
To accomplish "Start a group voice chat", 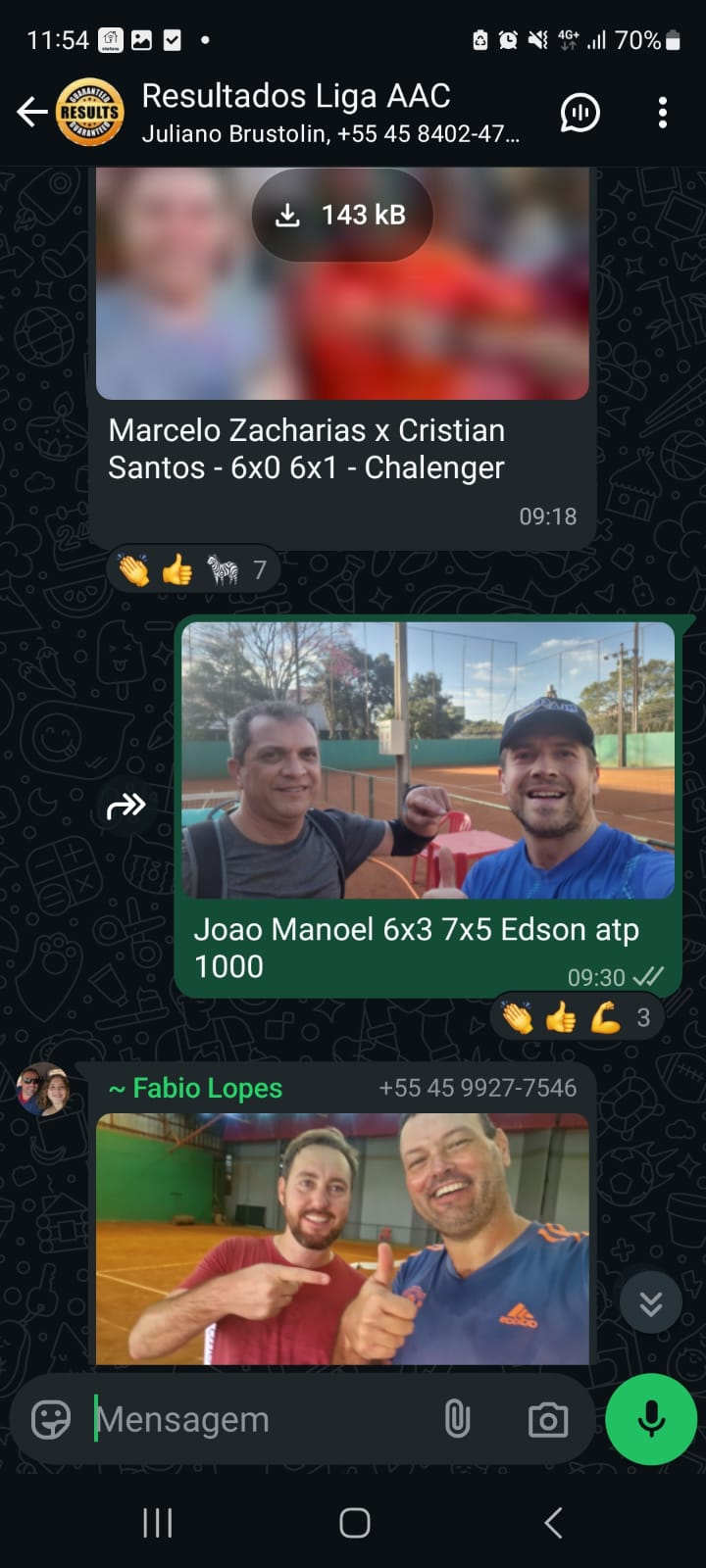I will 580,113.
